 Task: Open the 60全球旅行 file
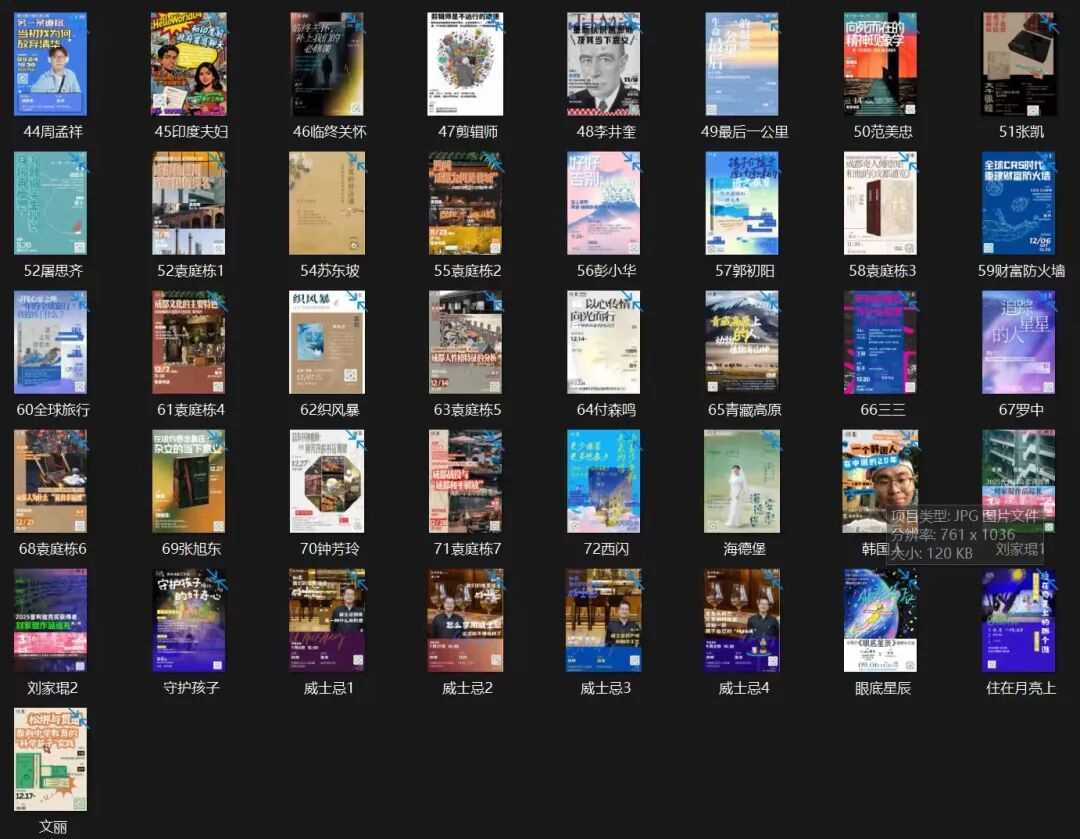tap(50, 342)
